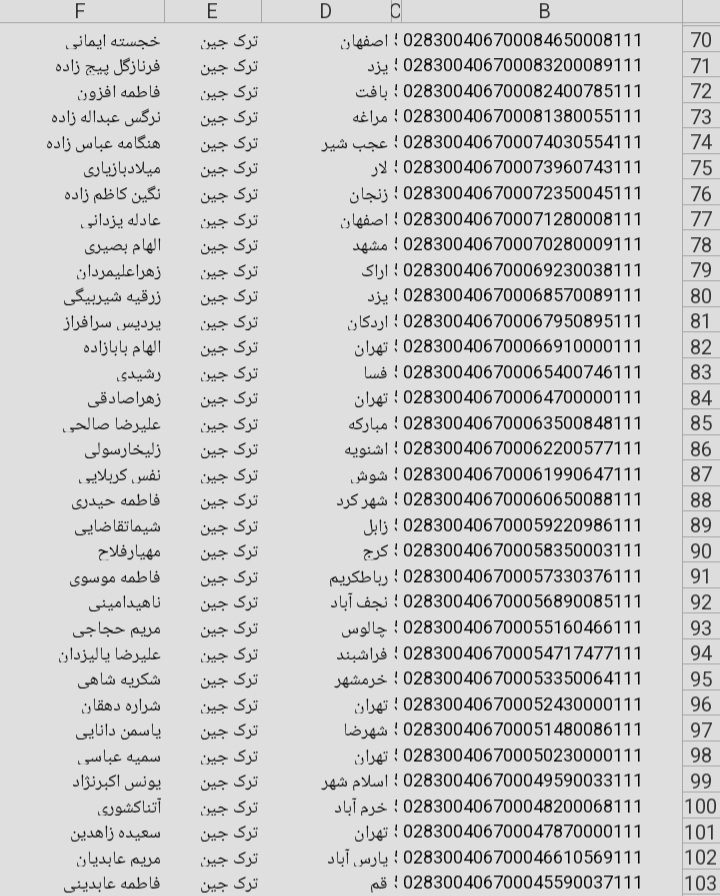Select column E header
The image size is (720, 896).
point(212,11)
